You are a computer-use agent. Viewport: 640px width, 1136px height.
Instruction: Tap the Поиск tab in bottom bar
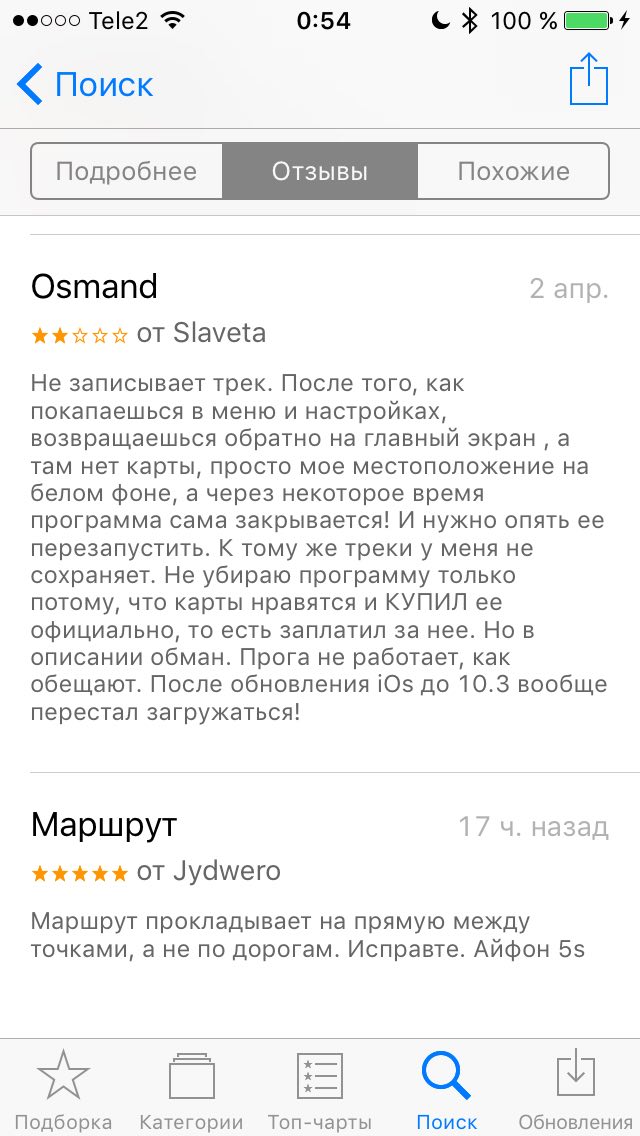447,1089
